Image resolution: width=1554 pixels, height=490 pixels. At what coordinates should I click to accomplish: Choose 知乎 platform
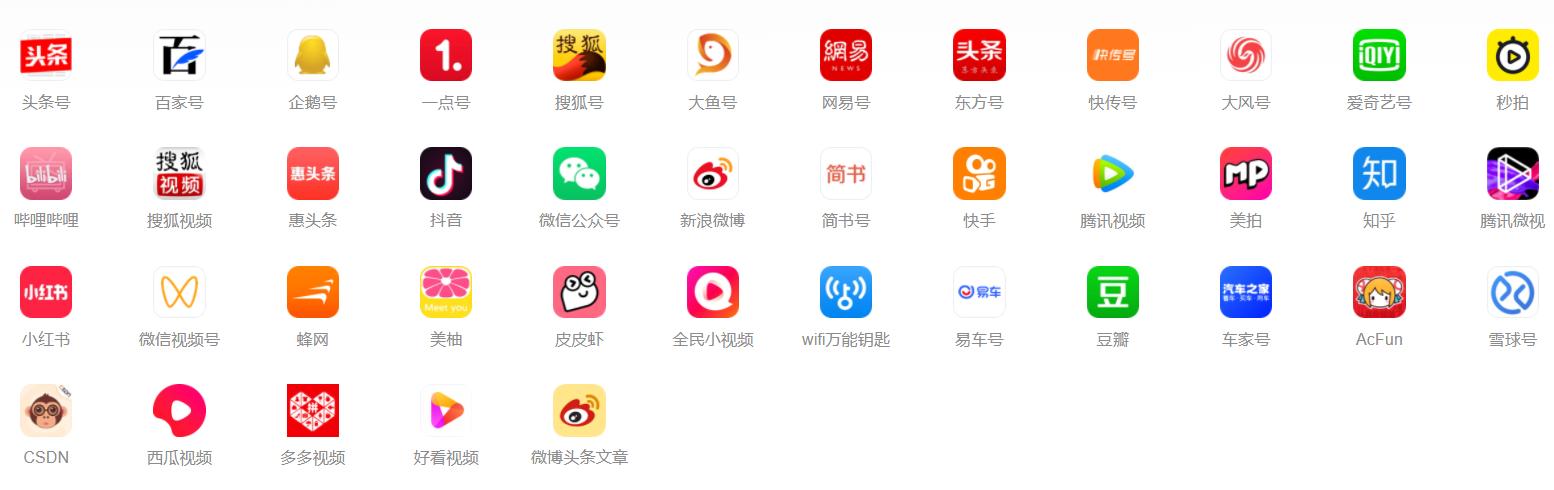click(1379, 174)
